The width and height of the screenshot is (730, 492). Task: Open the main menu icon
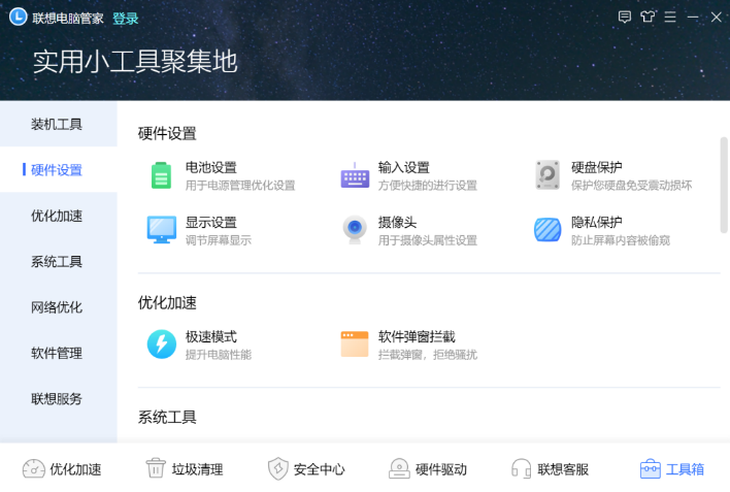point(670,17)
